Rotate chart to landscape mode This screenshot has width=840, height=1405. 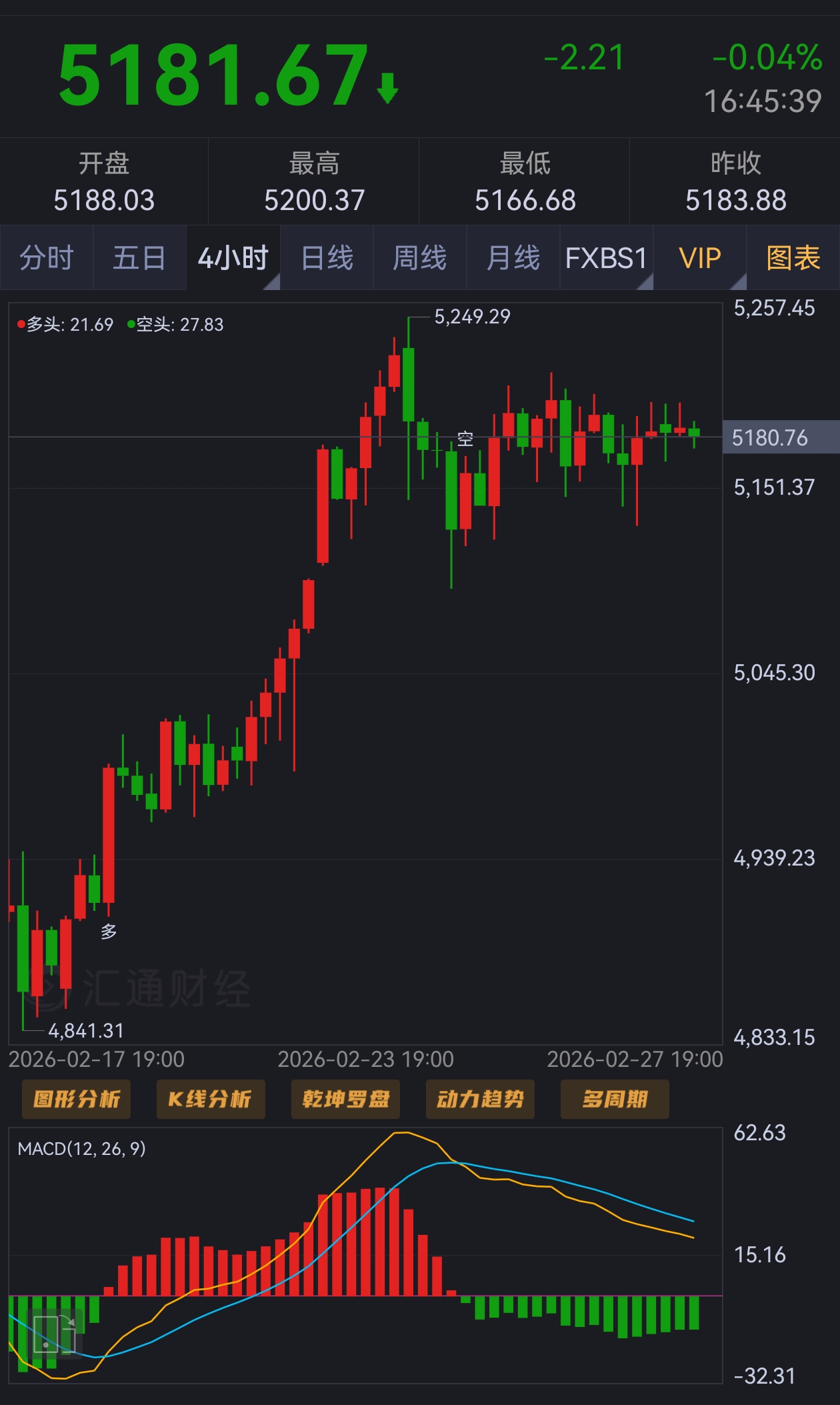point(53,1332)
